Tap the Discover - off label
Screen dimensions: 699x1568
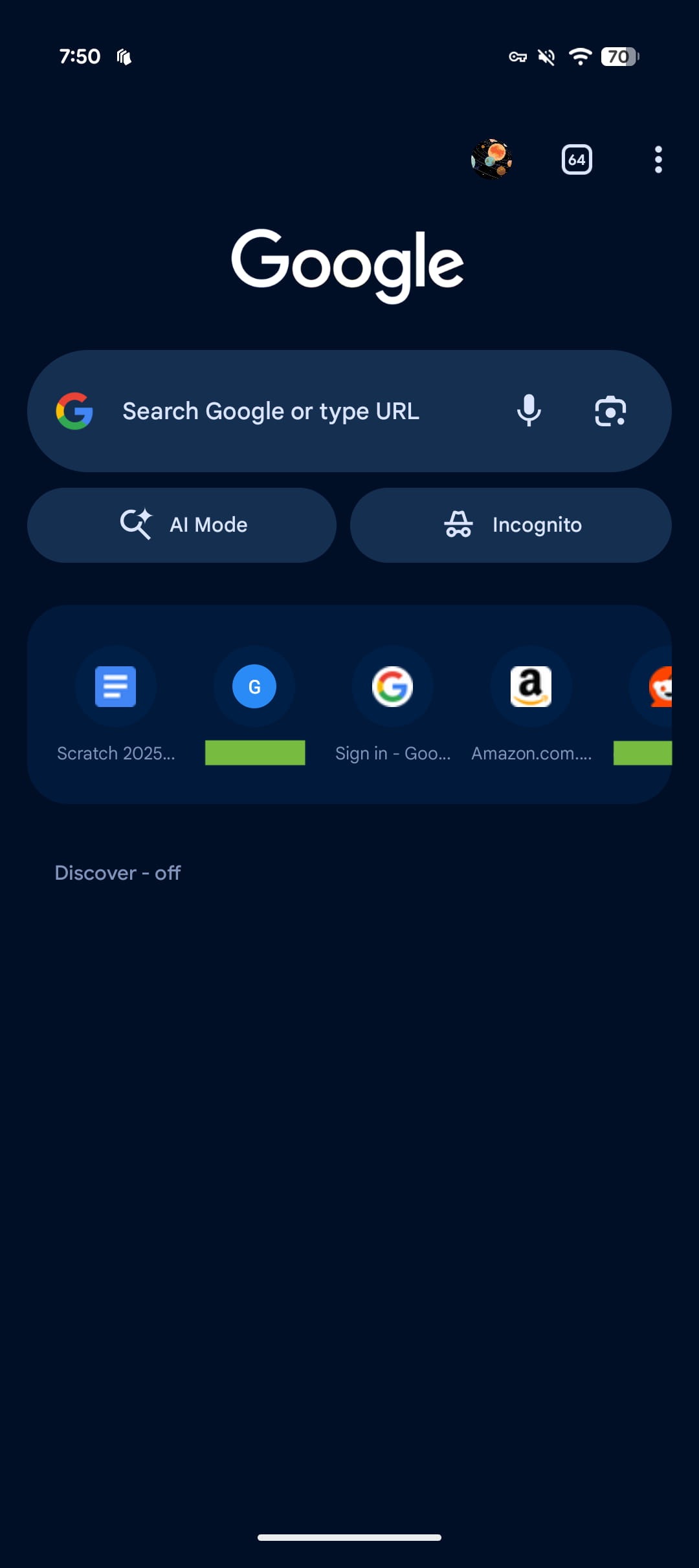tap(117, 873)
